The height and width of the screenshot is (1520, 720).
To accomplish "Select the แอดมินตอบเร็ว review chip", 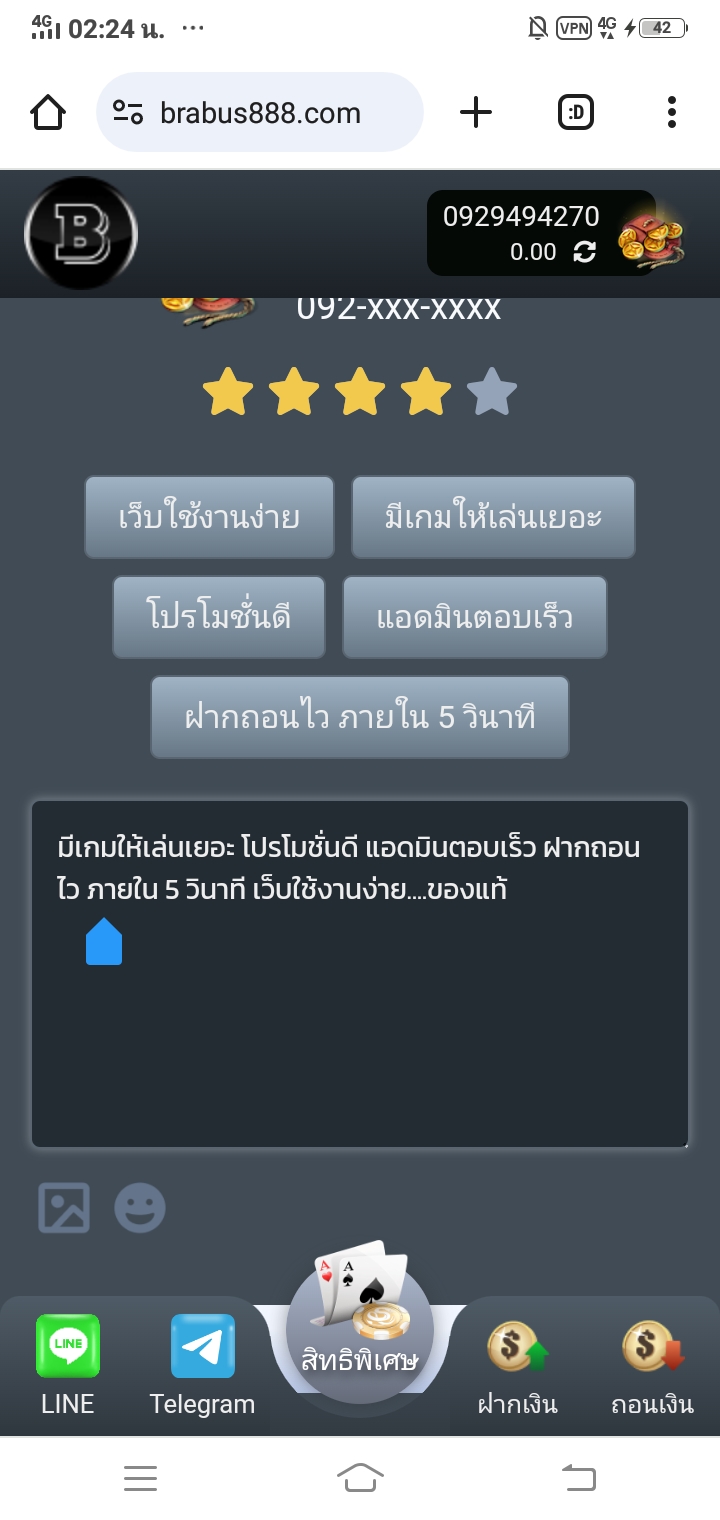I will pos(475,617).
